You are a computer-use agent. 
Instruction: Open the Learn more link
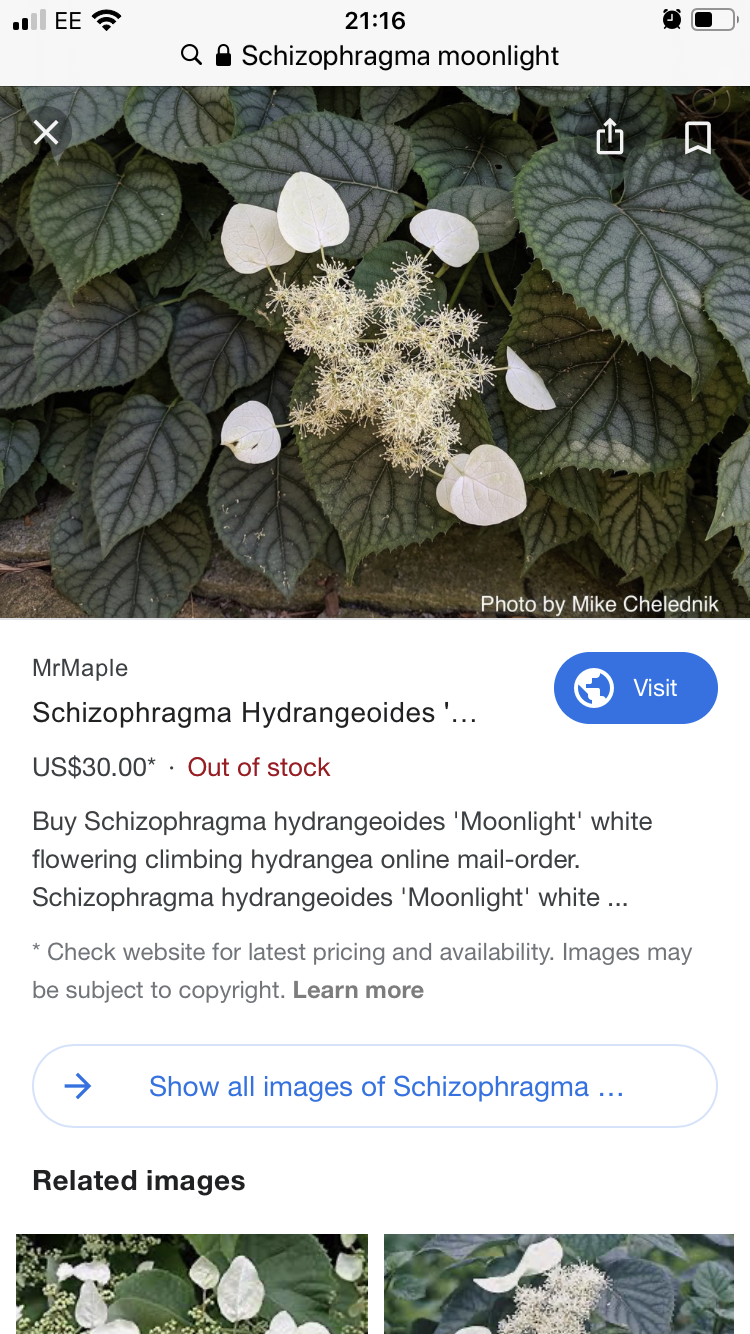point(358,990)
